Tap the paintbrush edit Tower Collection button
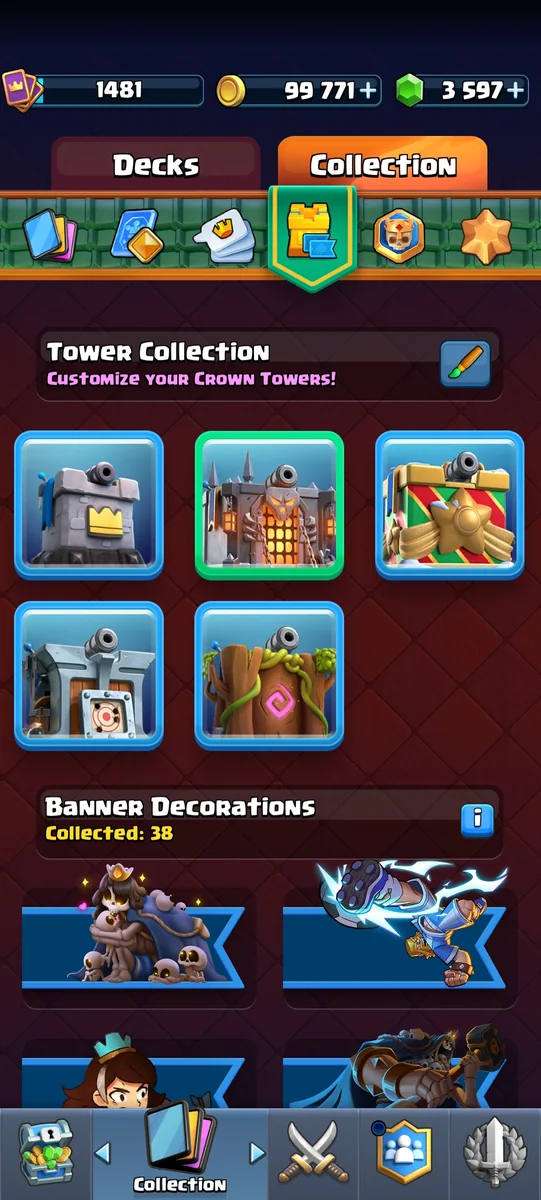The image size is (541, 1200). point(465,364)
